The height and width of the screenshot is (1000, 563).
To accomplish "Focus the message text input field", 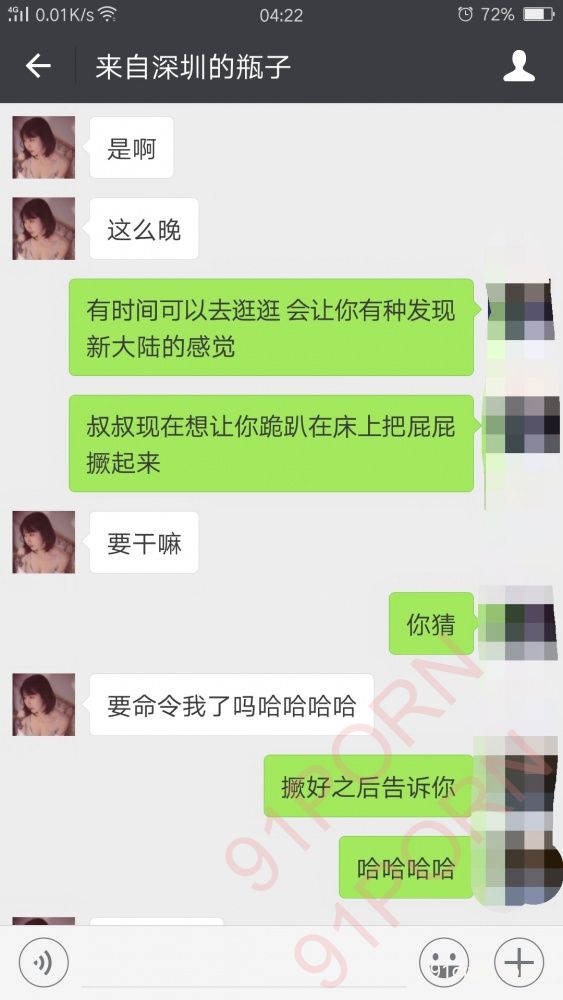I will [x=244, y=963].
